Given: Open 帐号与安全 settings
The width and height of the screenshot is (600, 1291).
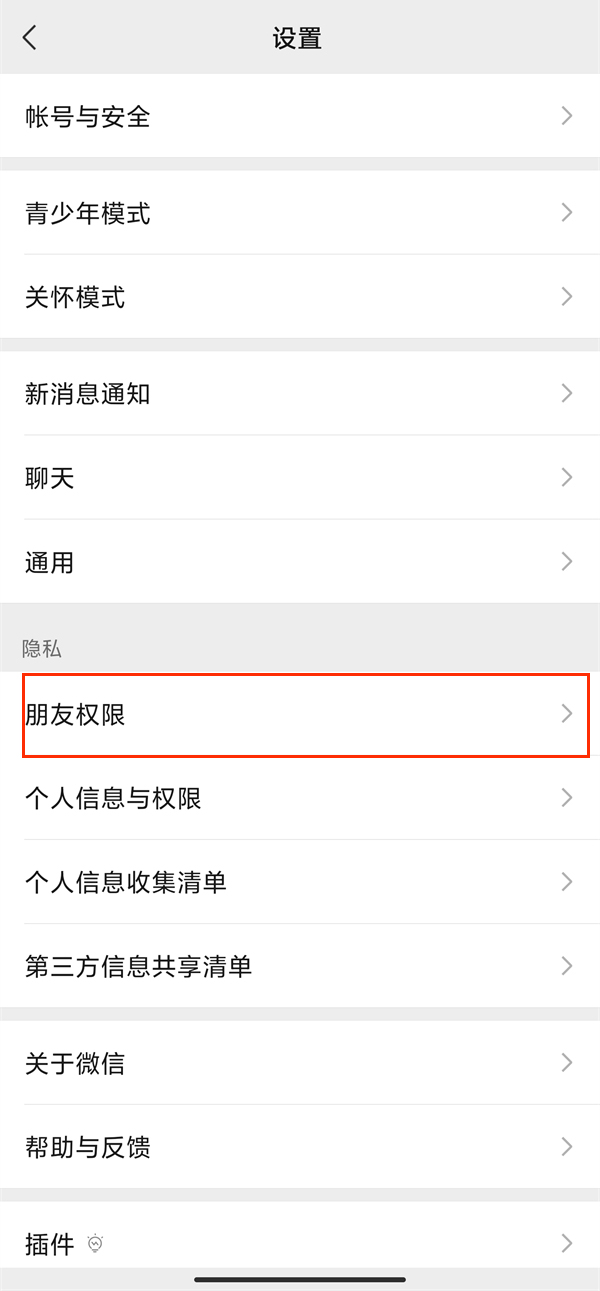Looking at the screenshot, I should coord(300,116).
